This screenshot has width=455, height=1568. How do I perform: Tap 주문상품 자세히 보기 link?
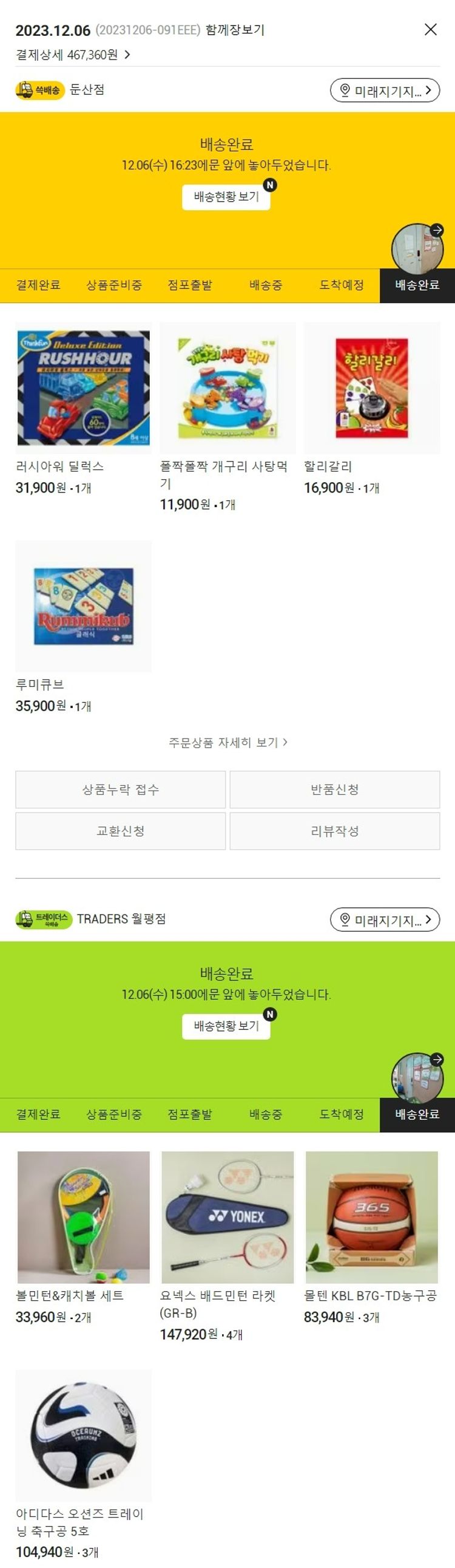coord(227,742)
